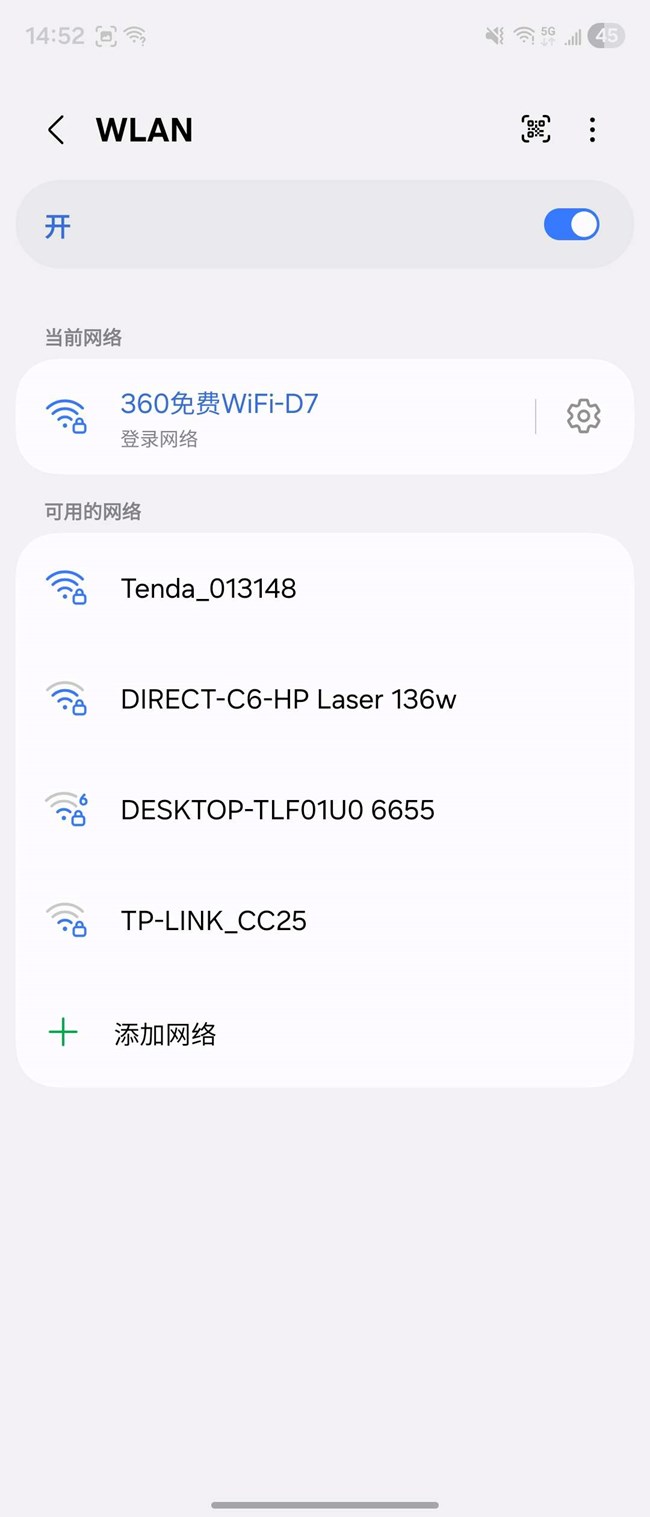Go back from the WLAN settings
The image size is (650, 1517).
tap(56, 130)
